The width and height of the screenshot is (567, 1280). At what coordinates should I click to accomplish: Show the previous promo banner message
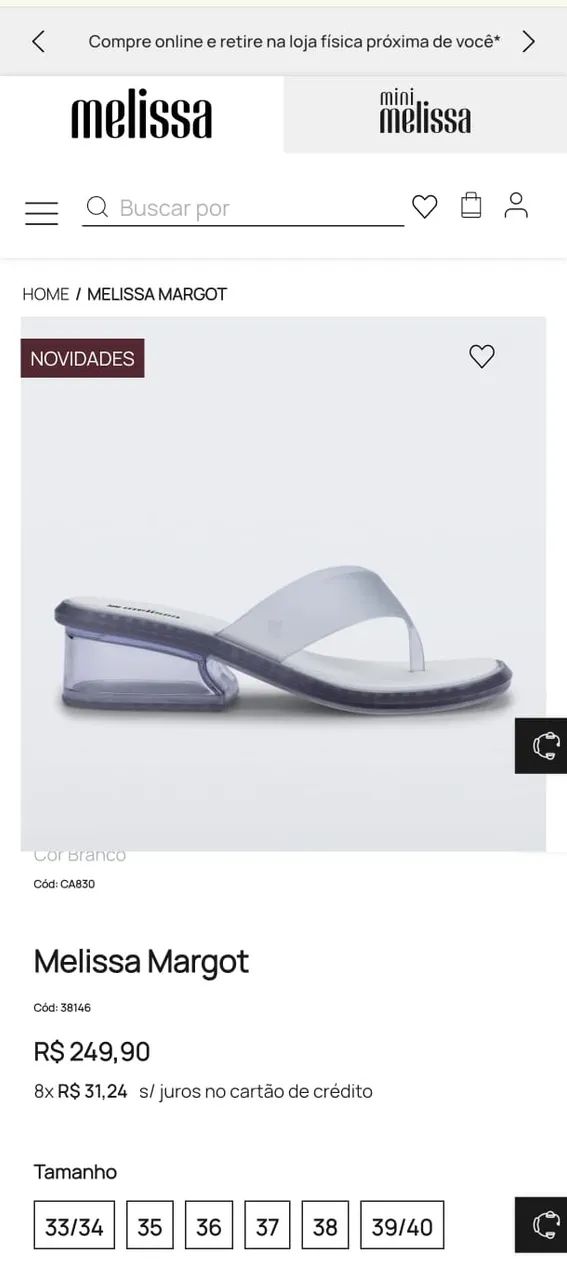[x=38, y=41]
